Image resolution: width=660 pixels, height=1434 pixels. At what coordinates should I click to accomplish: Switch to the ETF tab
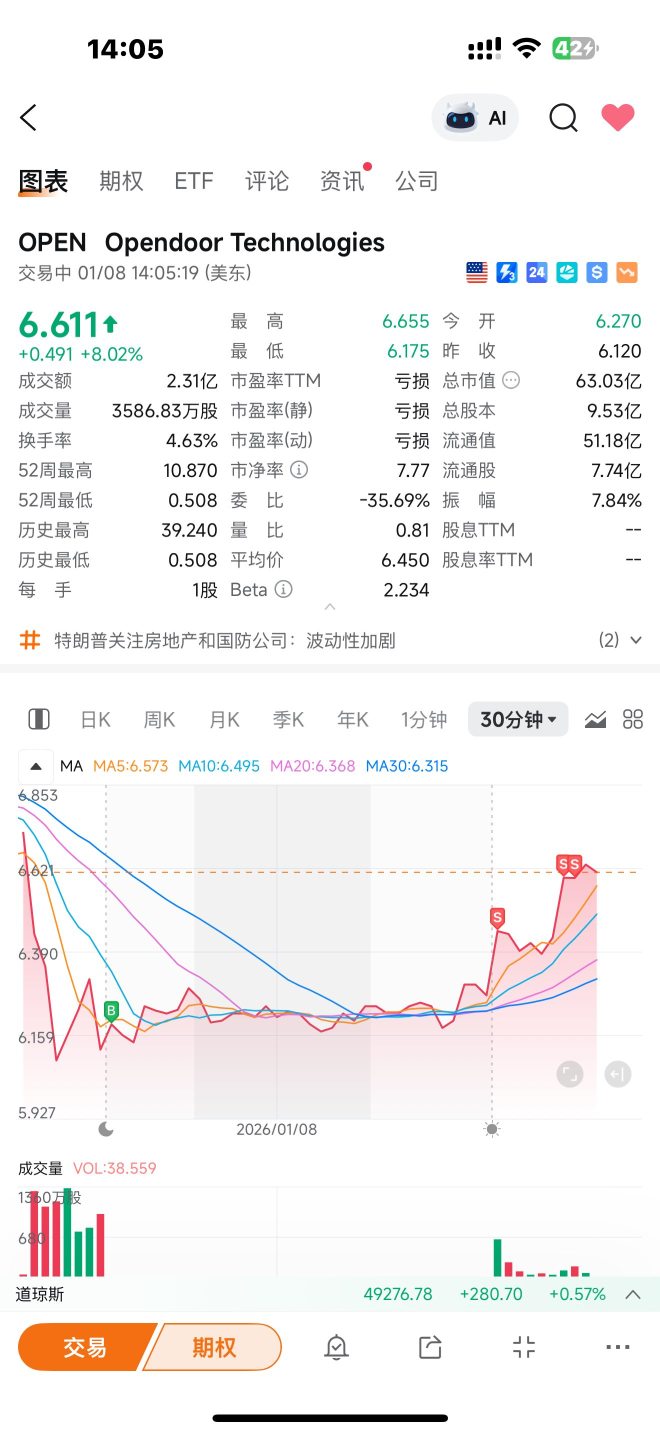(x=194, y=181)
